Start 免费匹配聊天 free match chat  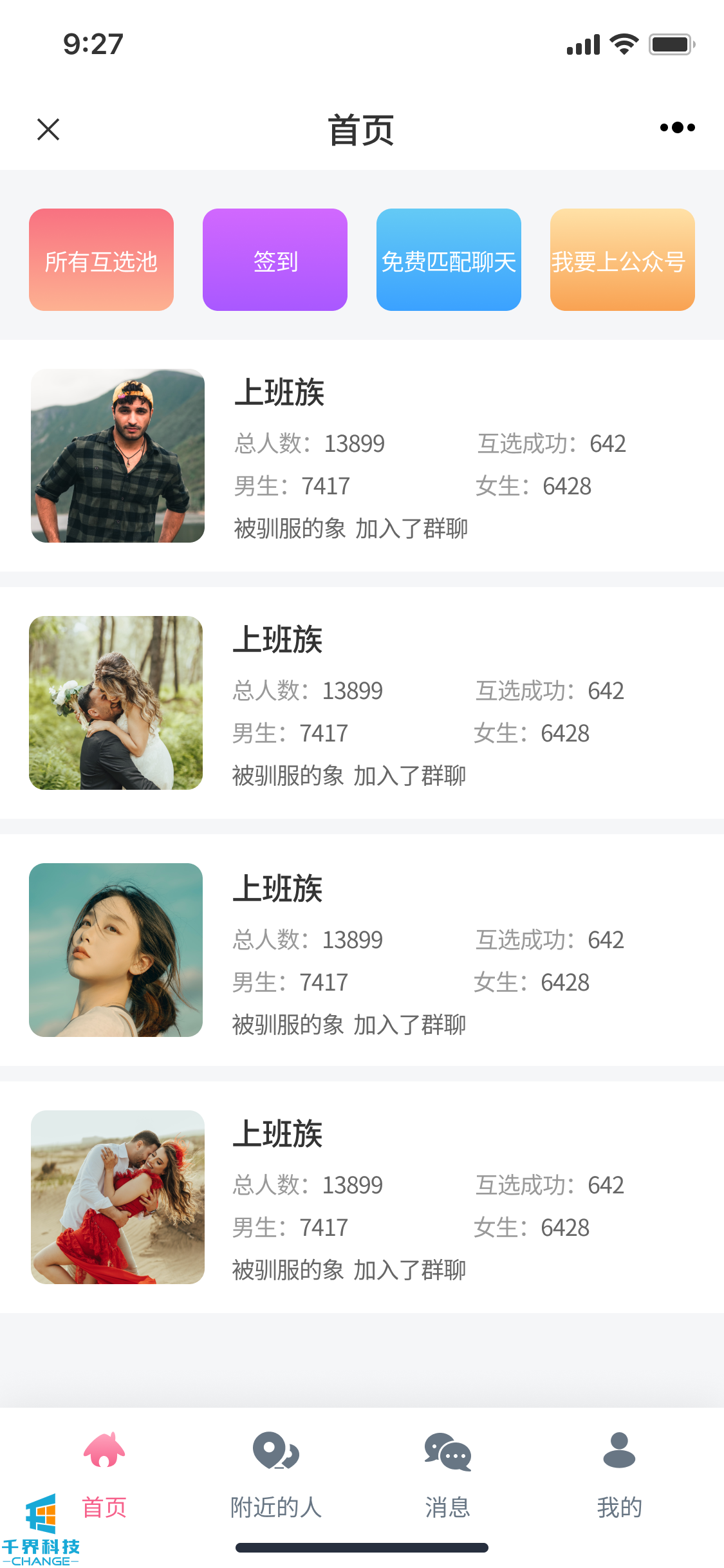pyautogui.click(x=449, y=260)
